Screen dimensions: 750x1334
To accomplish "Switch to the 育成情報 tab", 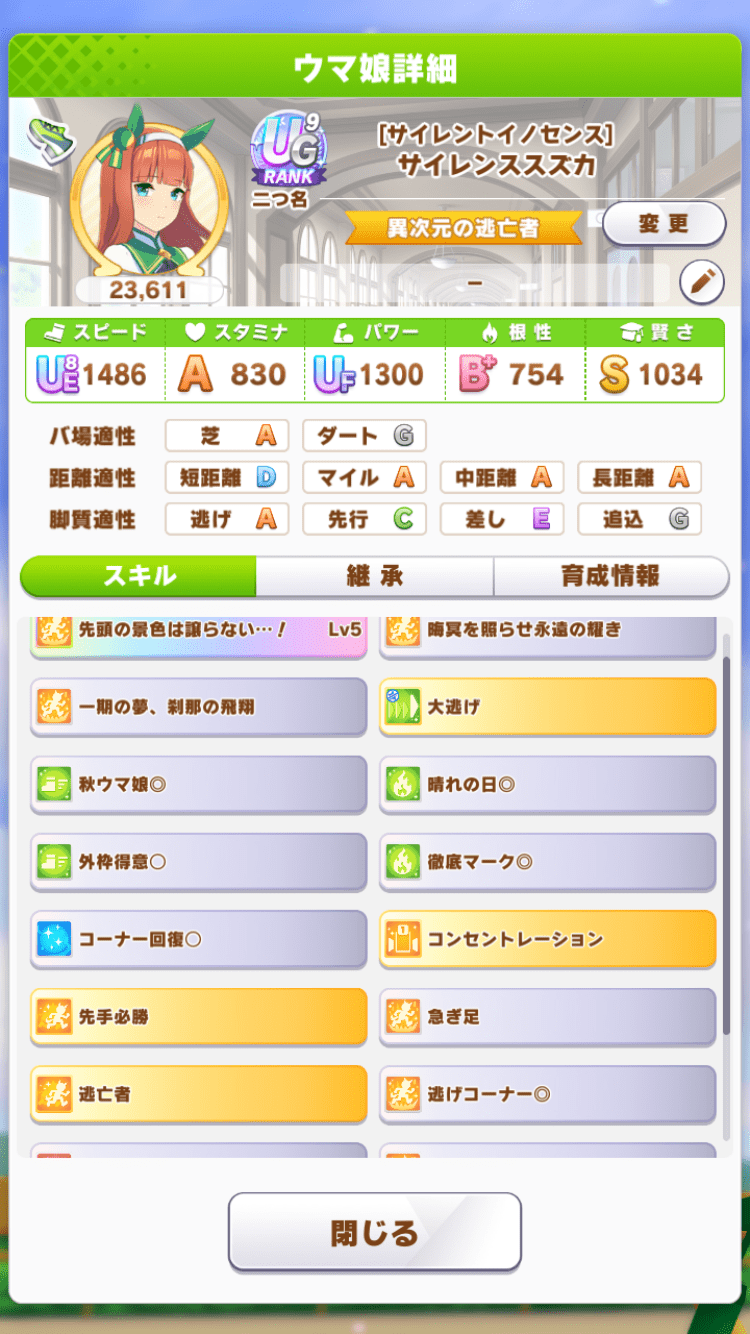I will tap(610, 576).
